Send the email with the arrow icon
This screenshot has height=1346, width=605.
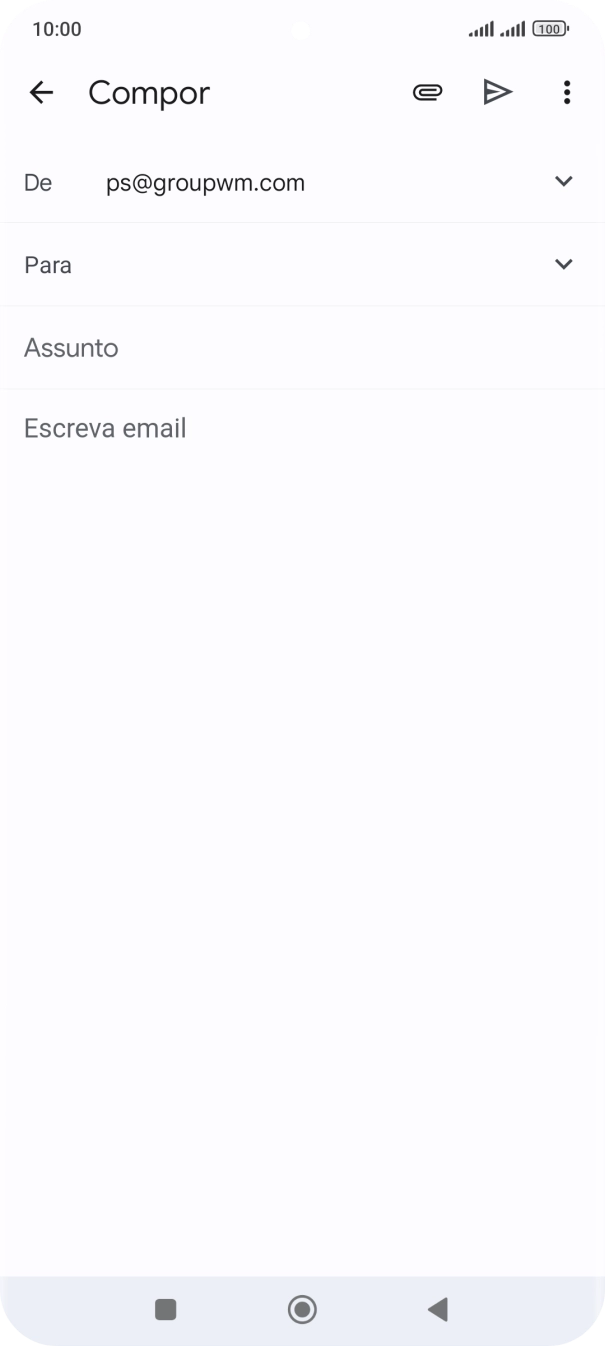(x=497, y=93)
